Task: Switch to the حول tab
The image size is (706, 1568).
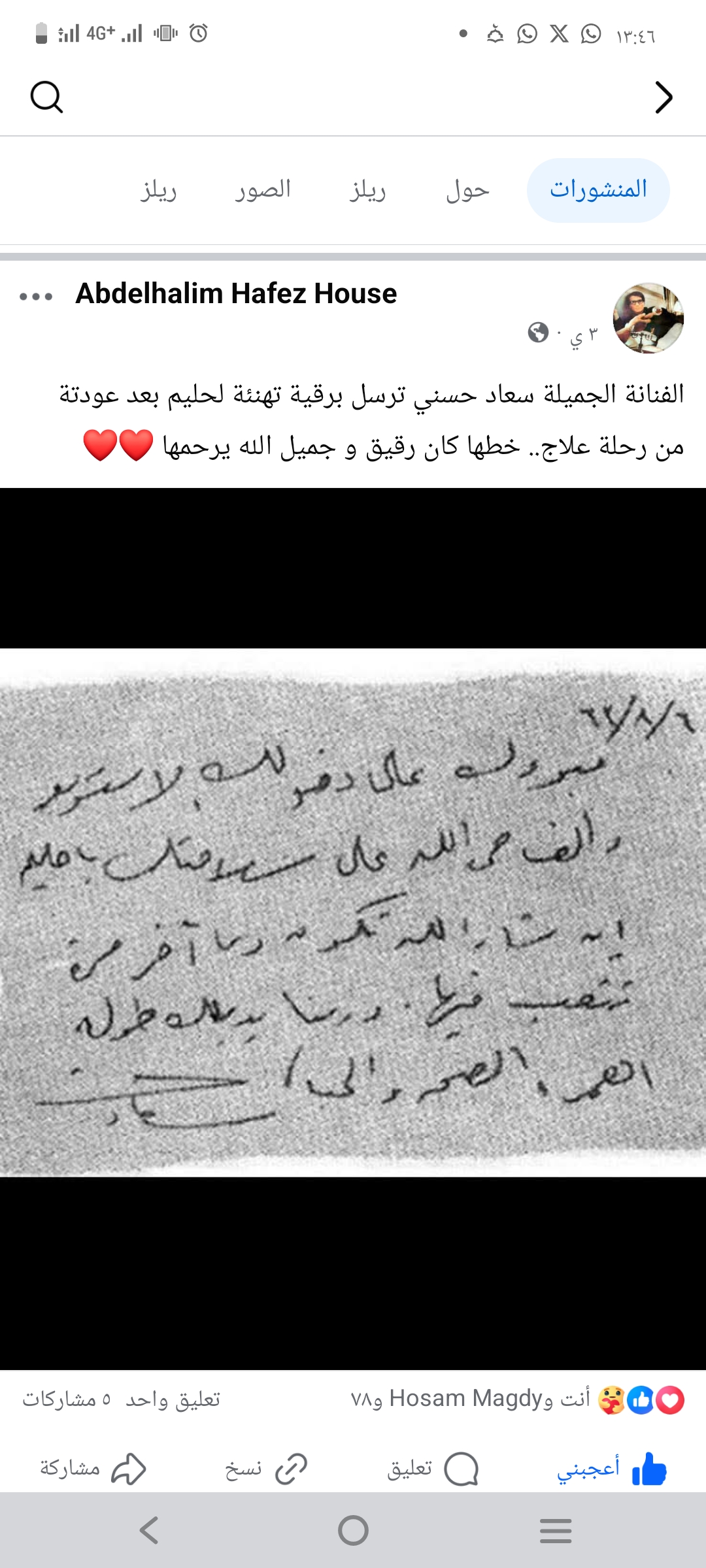Action: tap(467, 190)
